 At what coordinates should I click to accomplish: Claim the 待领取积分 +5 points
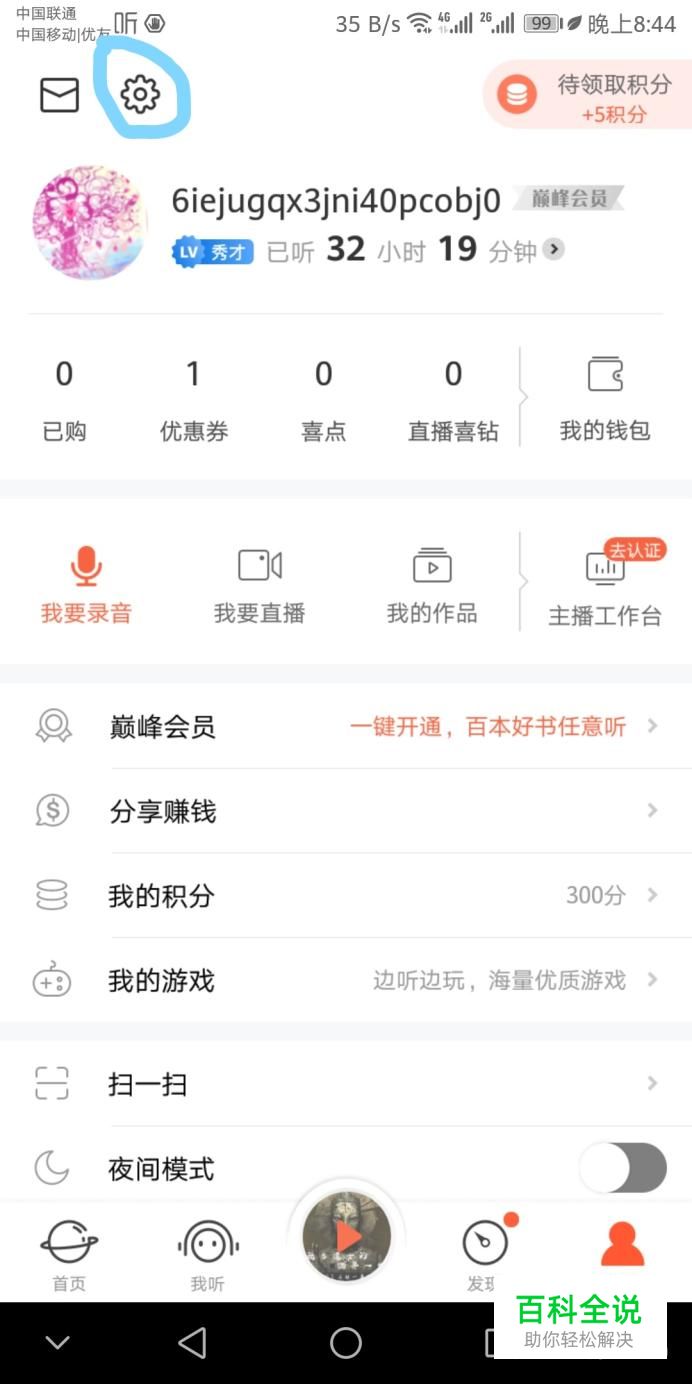[586, 95]
